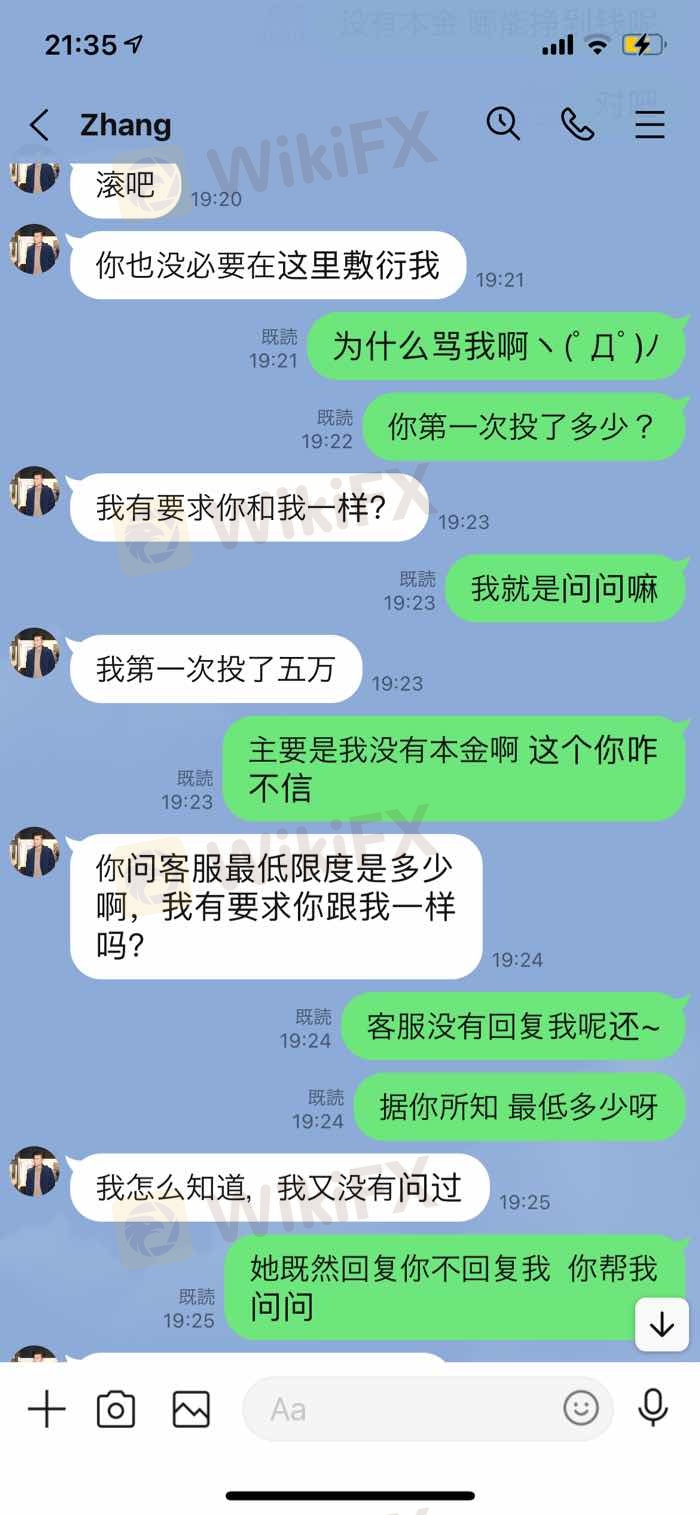Focus the message input field

click(x=400, y=1409)
